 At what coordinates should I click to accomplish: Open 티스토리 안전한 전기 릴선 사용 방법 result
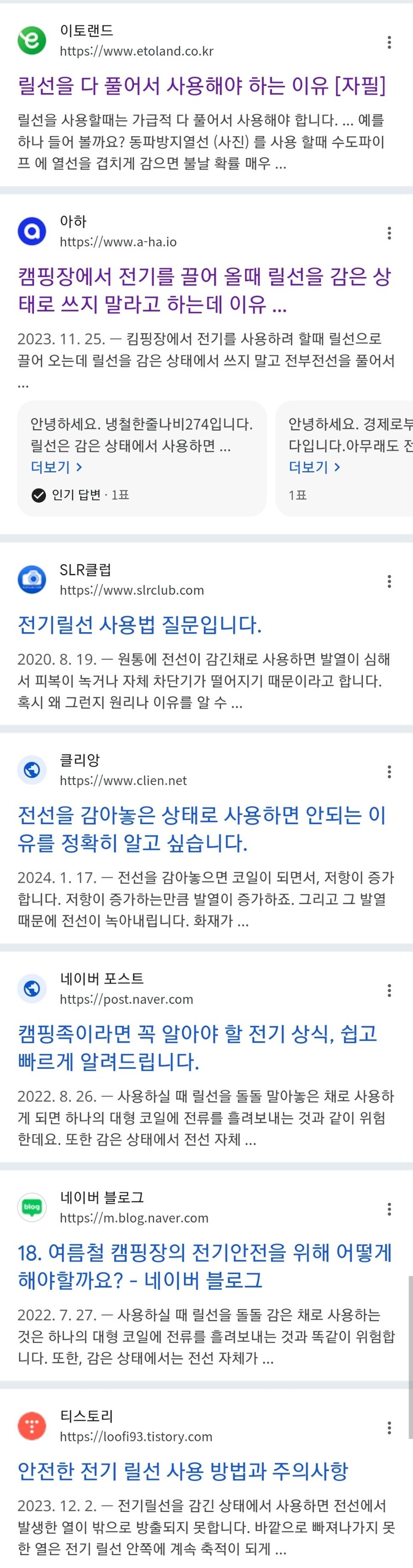(x=183, y=1471)
